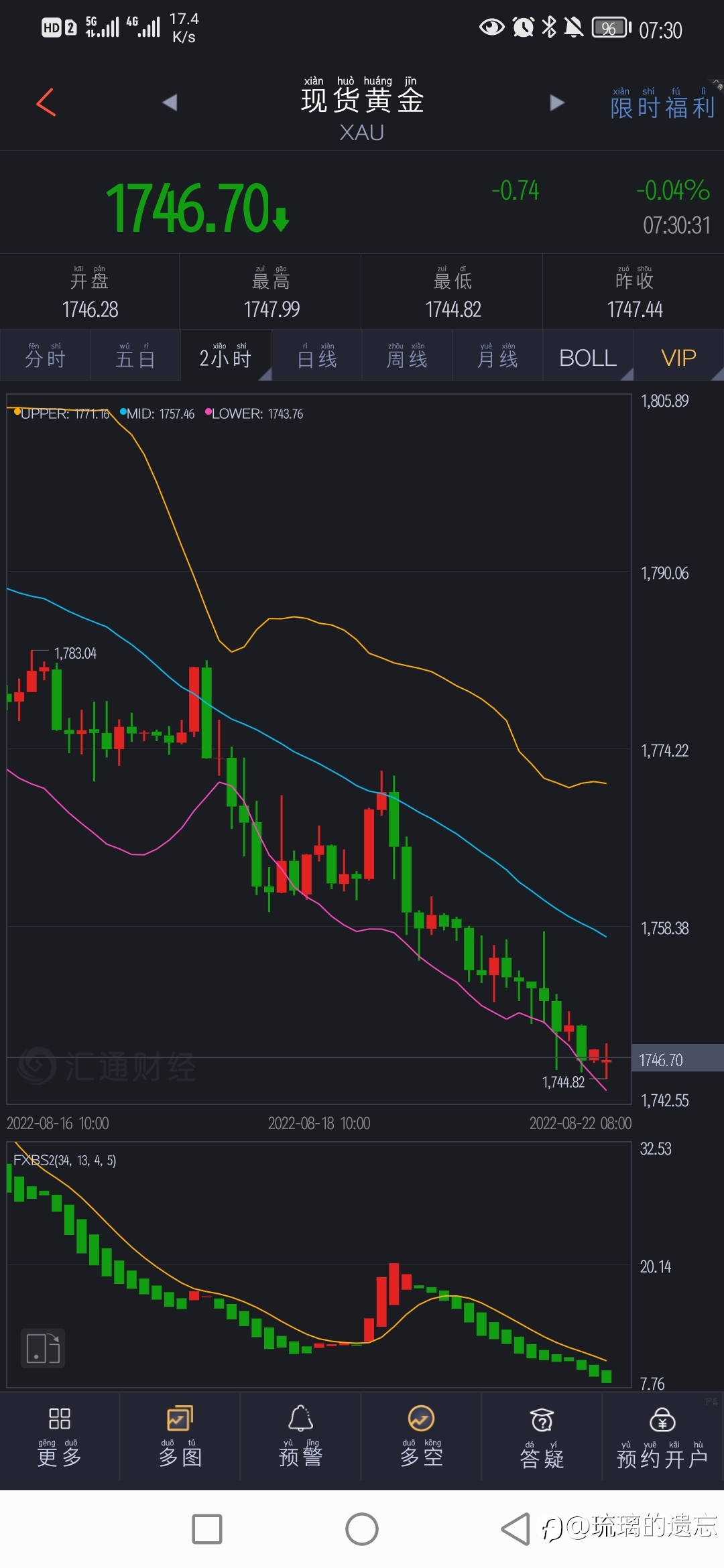Rotate chart to landscape view

43,1348
